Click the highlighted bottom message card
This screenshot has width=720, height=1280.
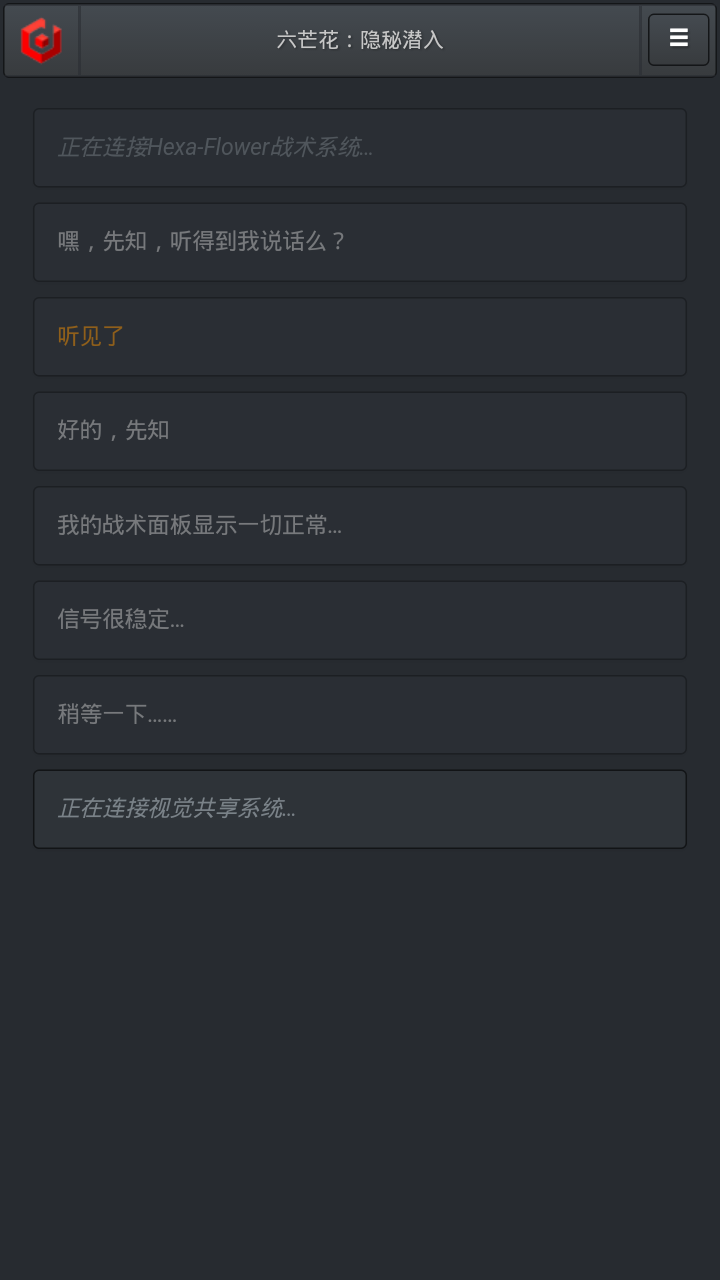click(x=360, y=809)
